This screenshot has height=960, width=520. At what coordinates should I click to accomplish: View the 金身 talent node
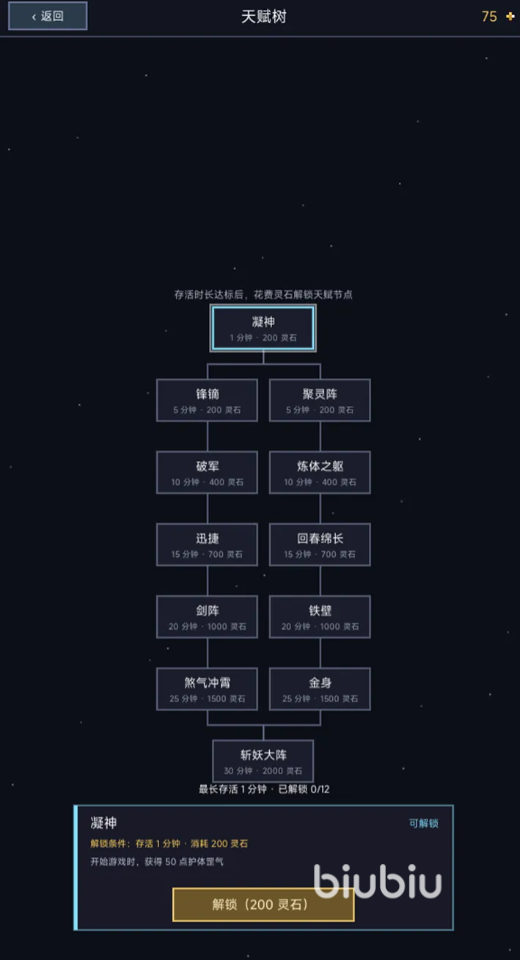pyautogui.click(x=320, y=689)
